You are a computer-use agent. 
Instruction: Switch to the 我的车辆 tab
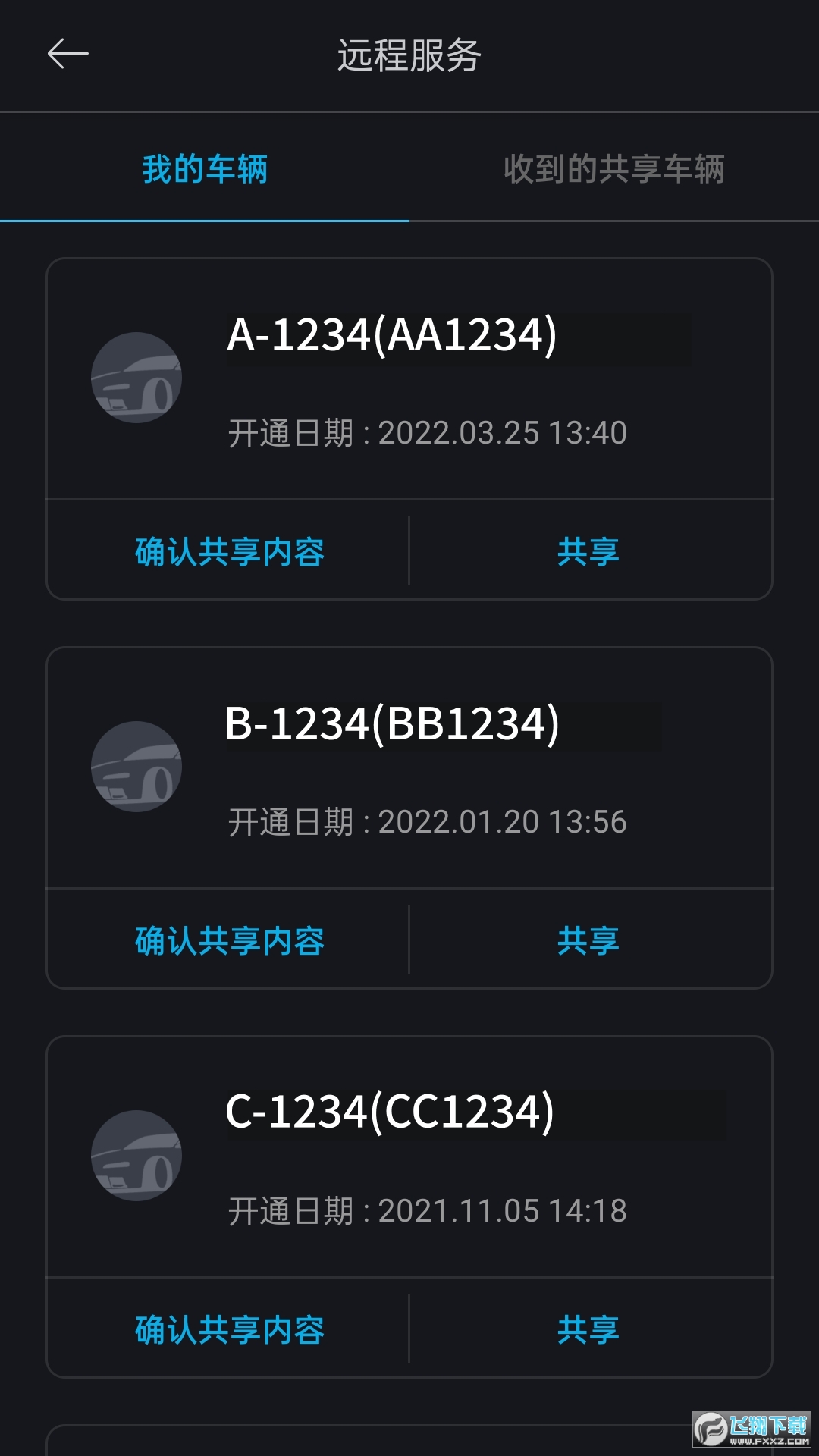tap(205, 170)
